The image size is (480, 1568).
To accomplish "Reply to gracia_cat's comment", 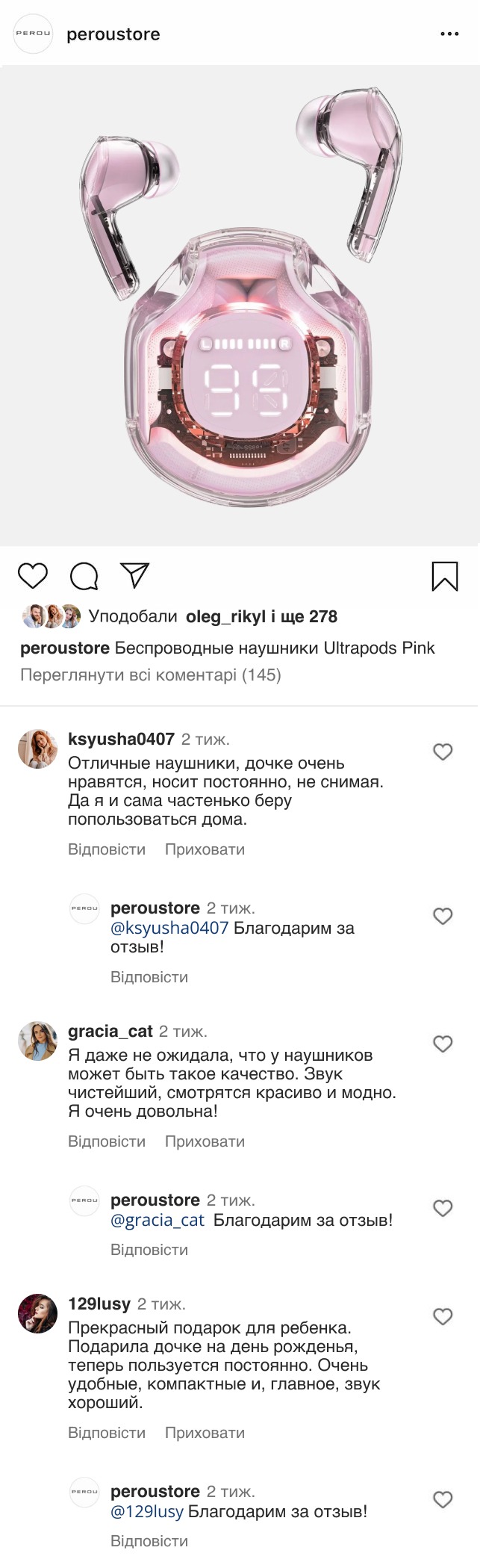I will (x=107, y=1141).
